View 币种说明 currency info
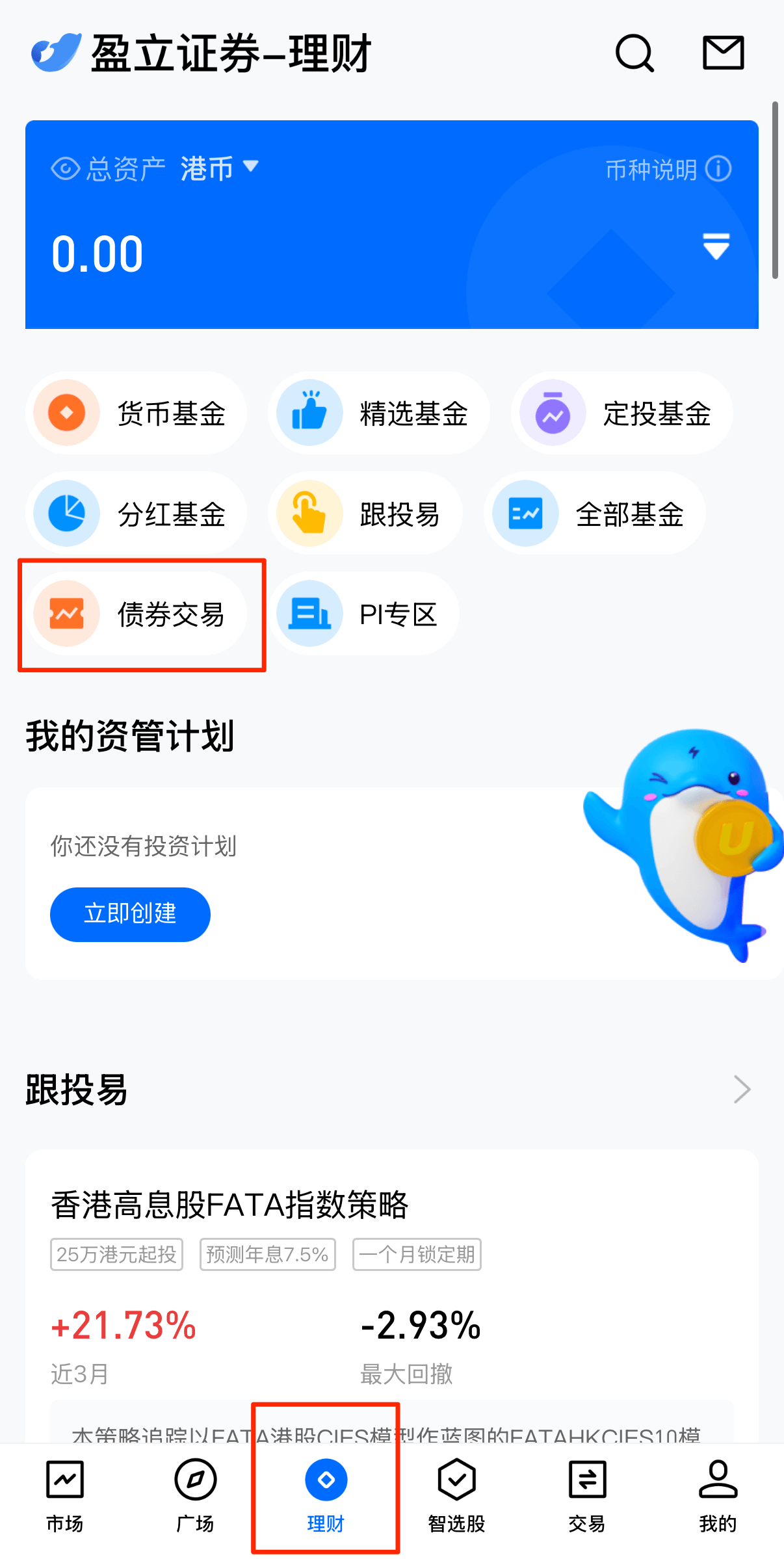This screenshot has width=784, height=1559. pyautogui.click(x=668, y=170)
